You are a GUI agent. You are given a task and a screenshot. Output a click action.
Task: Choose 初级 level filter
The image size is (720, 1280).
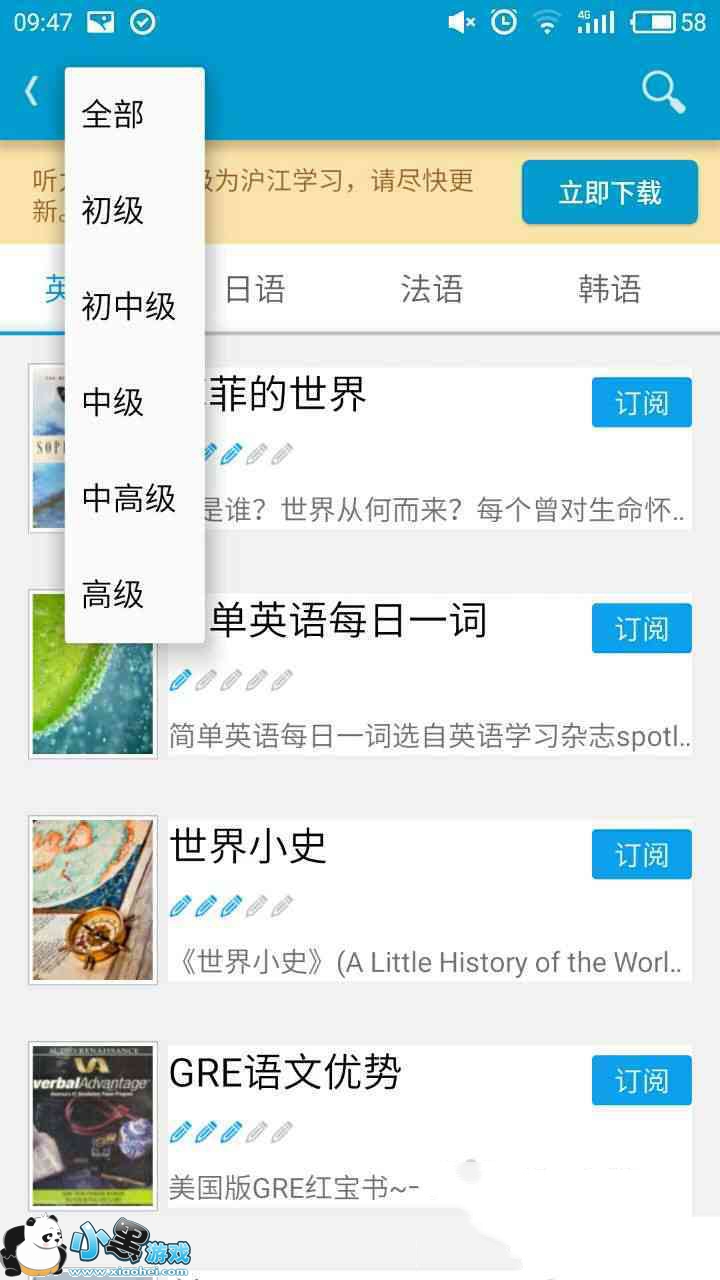tap(113, 210)
